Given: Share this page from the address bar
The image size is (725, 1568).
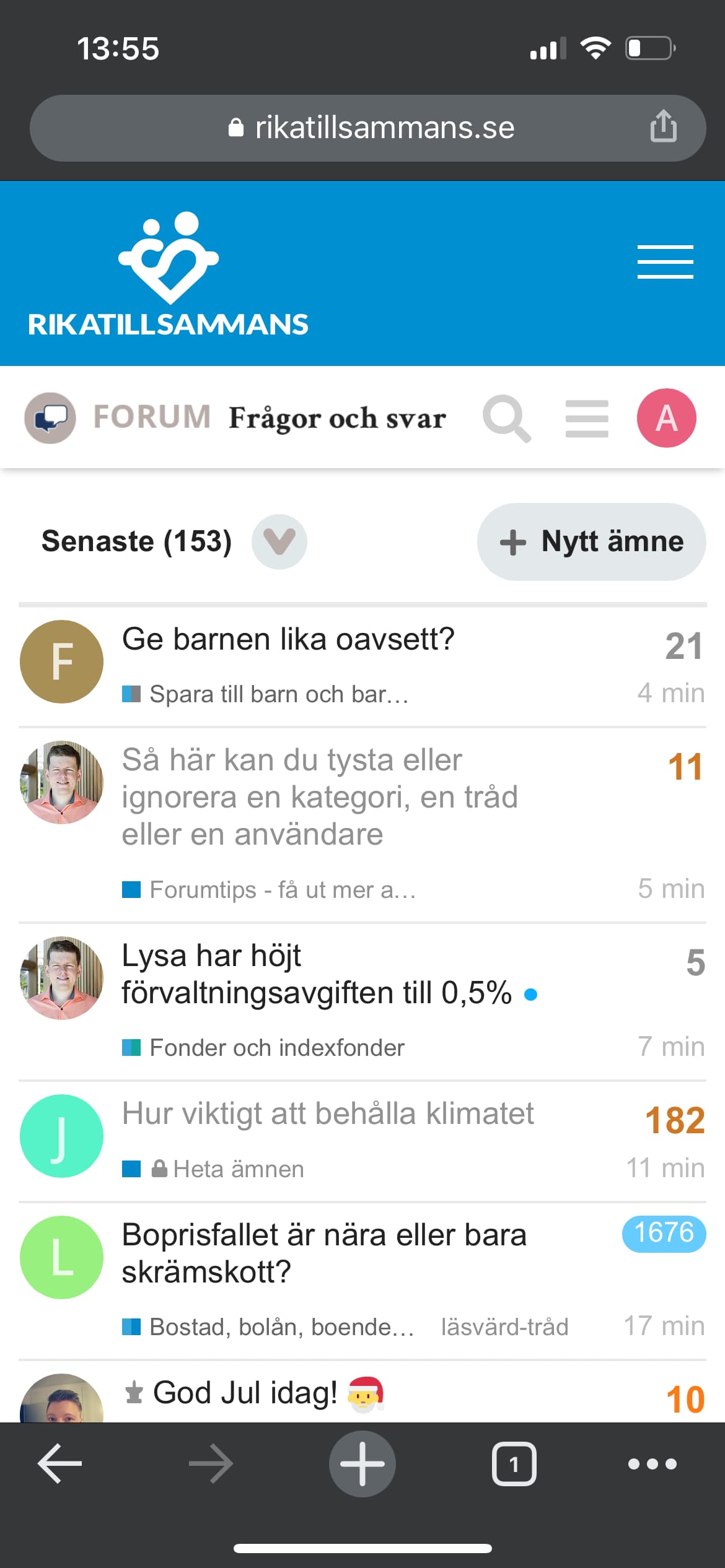Looking at the screenshot, I should 663,126.
